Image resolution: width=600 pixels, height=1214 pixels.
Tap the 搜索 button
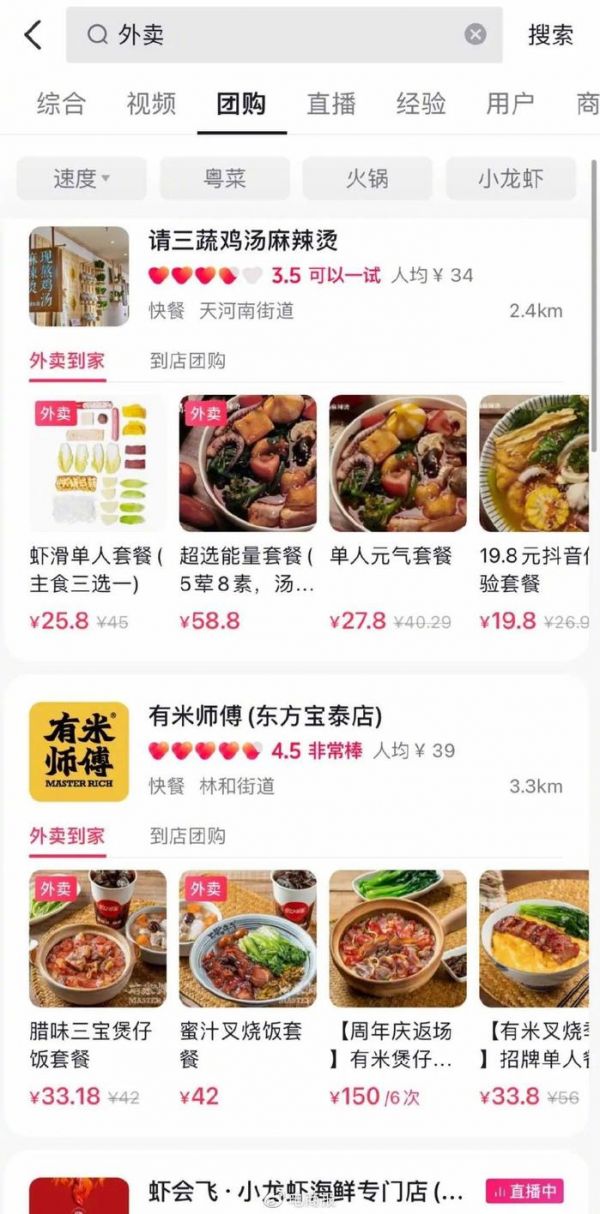point(551,35)
